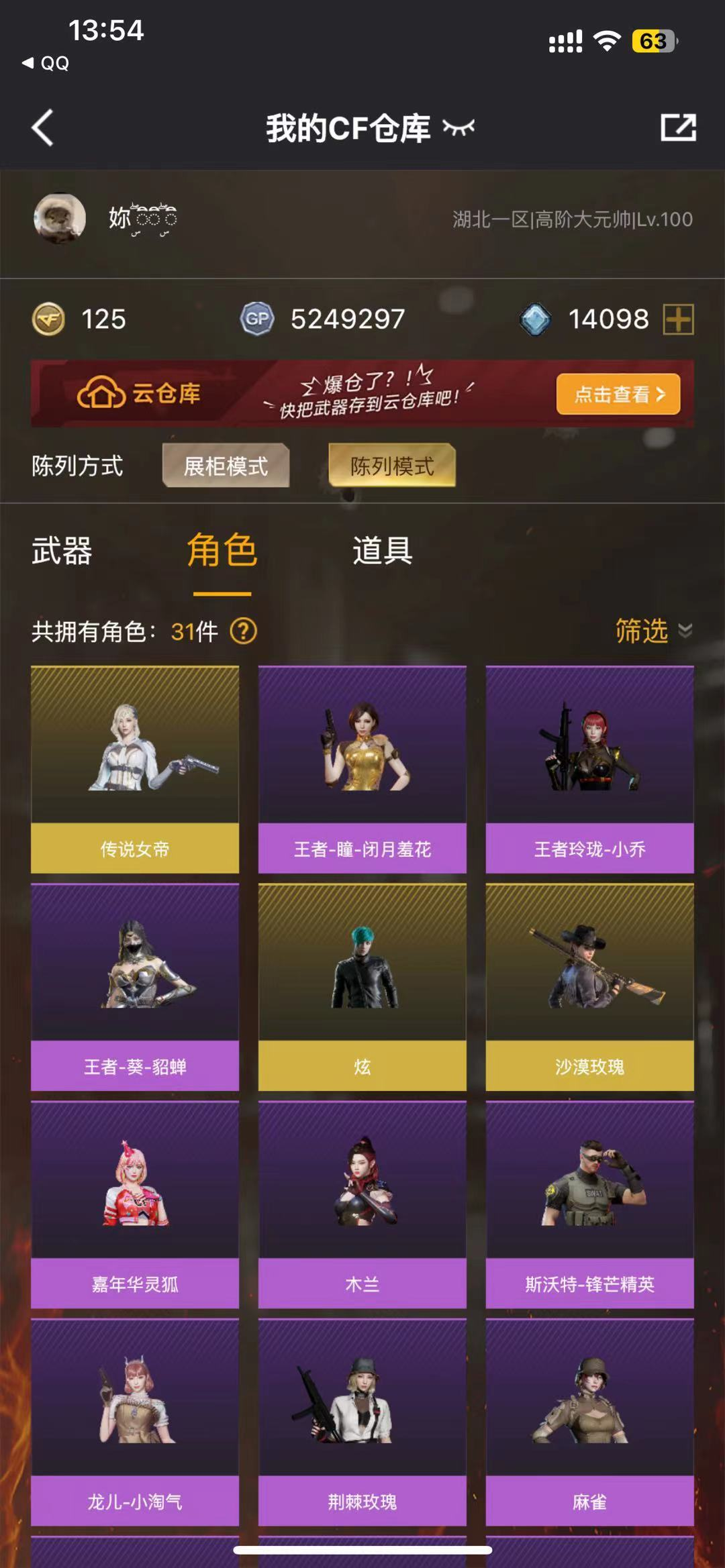The image size is (725, 1568).
Task: Go back using the top-left arrow
Action: (42, 127)
